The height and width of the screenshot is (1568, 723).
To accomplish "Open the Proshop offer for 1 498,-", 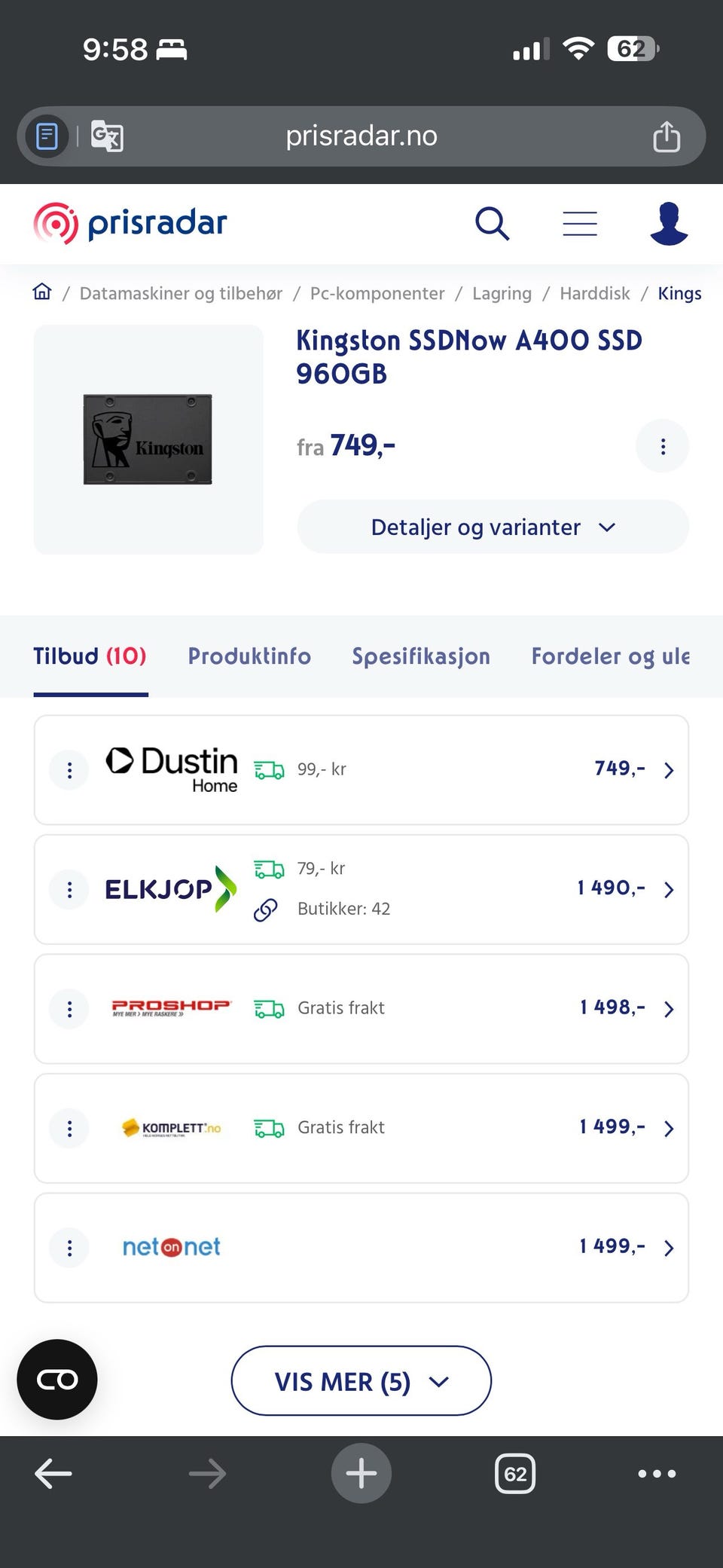I will point(361,1008).
